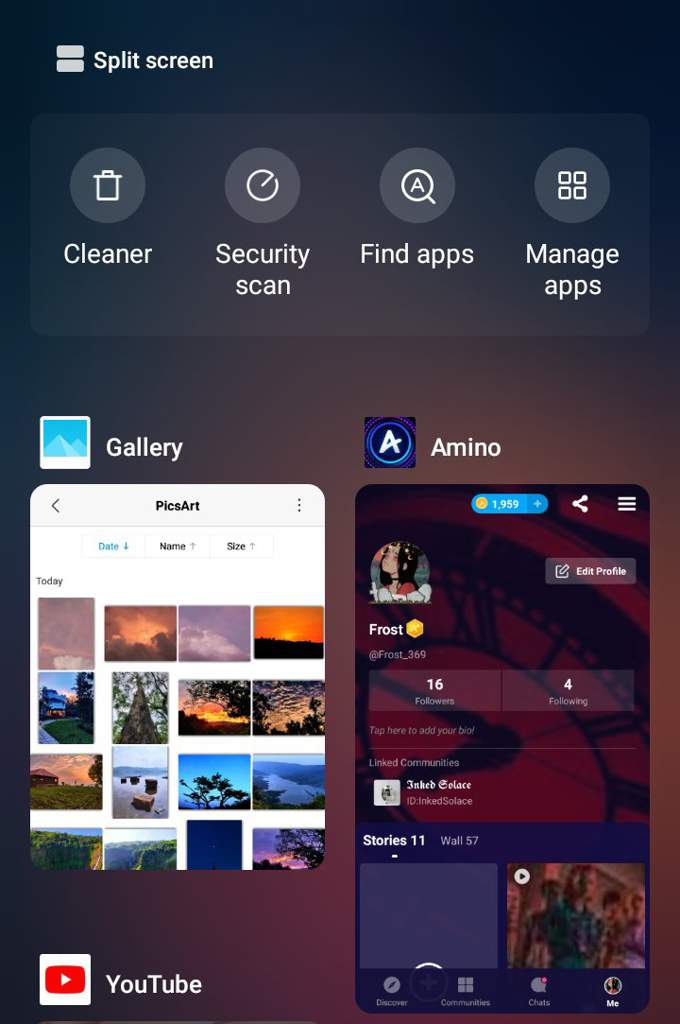Screen dimensions: 680x1024
Task: Enable Split screen mode
Action: 135,60
